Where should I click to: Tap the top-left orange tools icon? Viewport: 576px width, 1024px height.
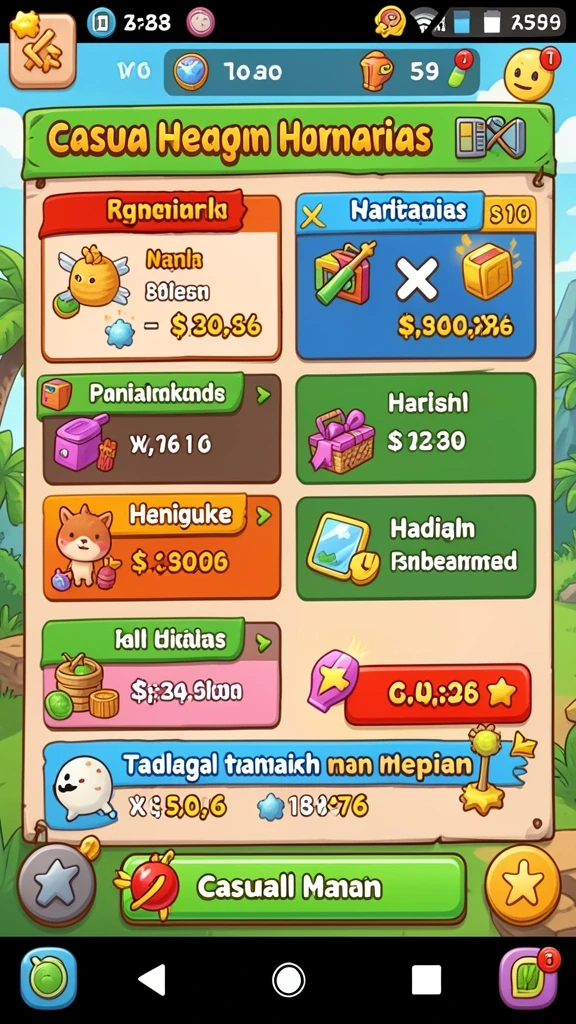click(x=42, y=50)
